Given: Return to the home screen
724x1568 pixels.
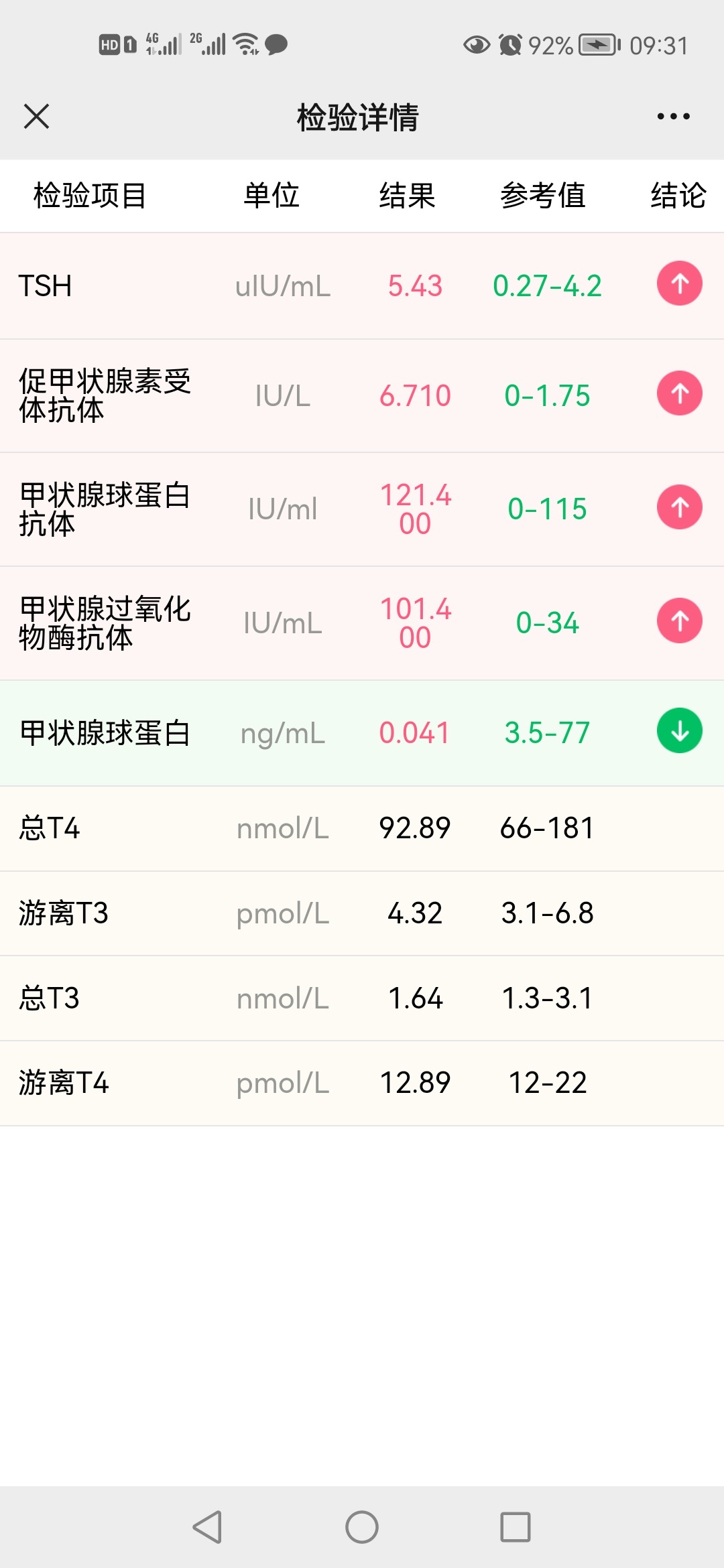Looking at the screenshot, I should [362, 1527].
